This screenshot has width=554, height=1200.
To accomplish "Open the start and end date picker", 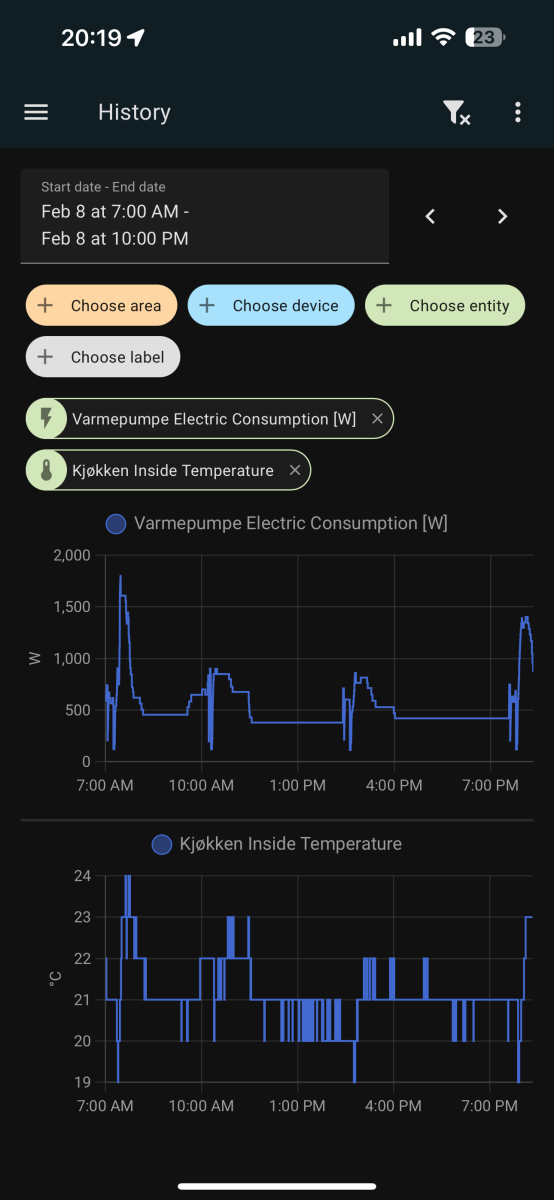I will pos(204,216).
